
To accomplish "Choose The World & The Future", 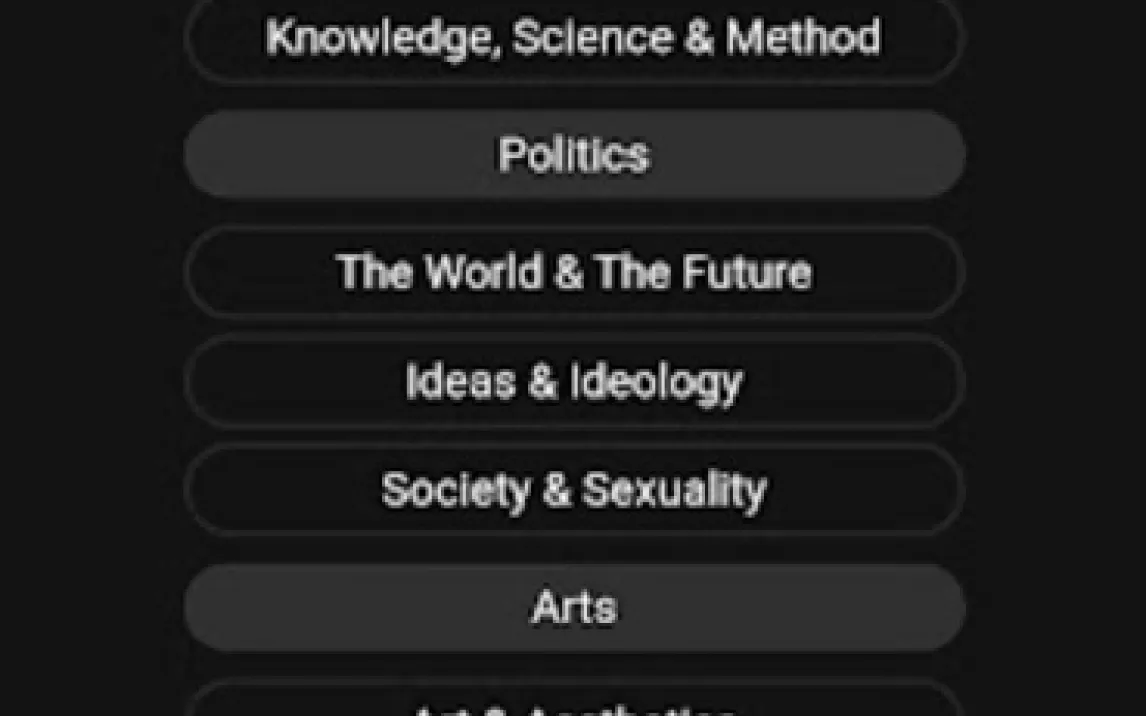I will click(574, 272).
